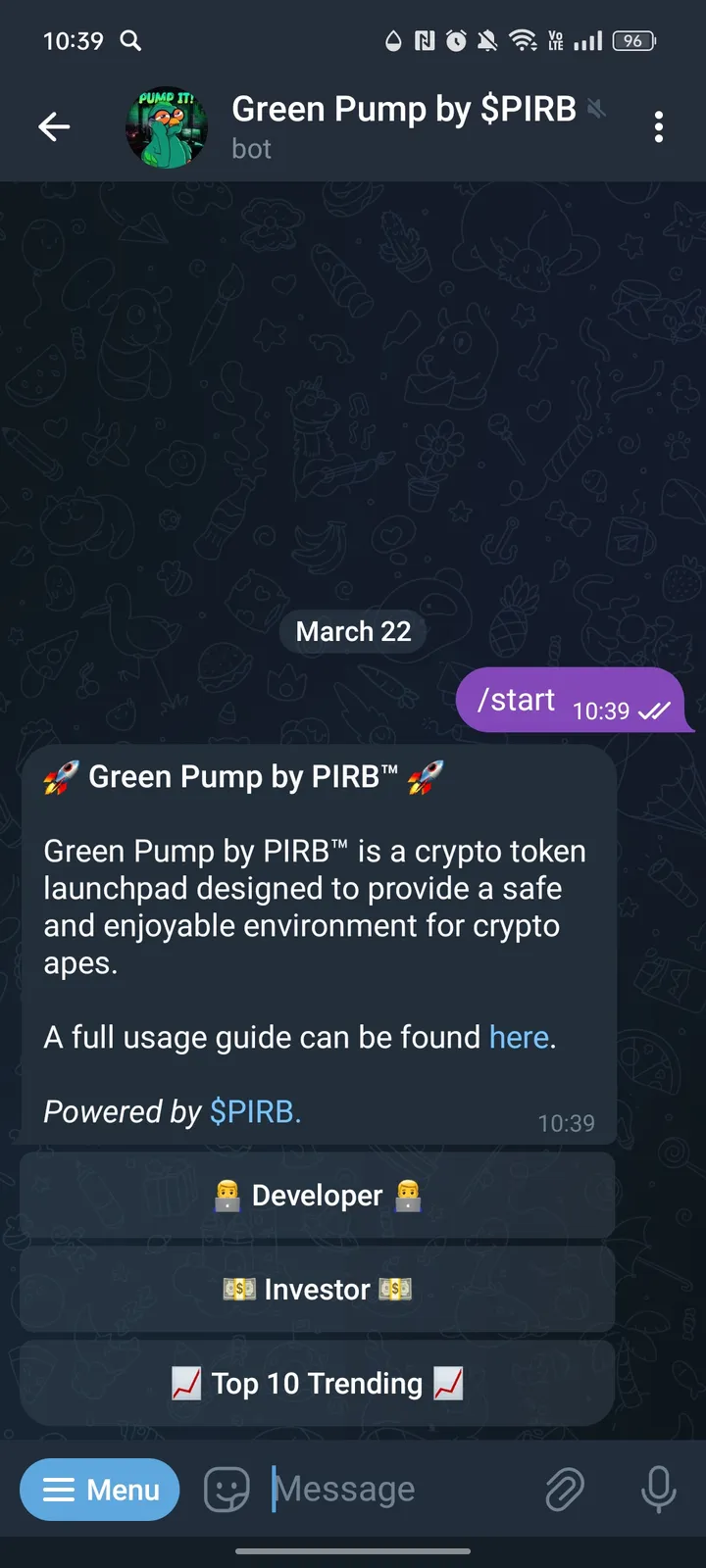This screenshot has height=1568, width=706.
Task: Tap the paperclip to attach a file
Action: click(565, 1489)
